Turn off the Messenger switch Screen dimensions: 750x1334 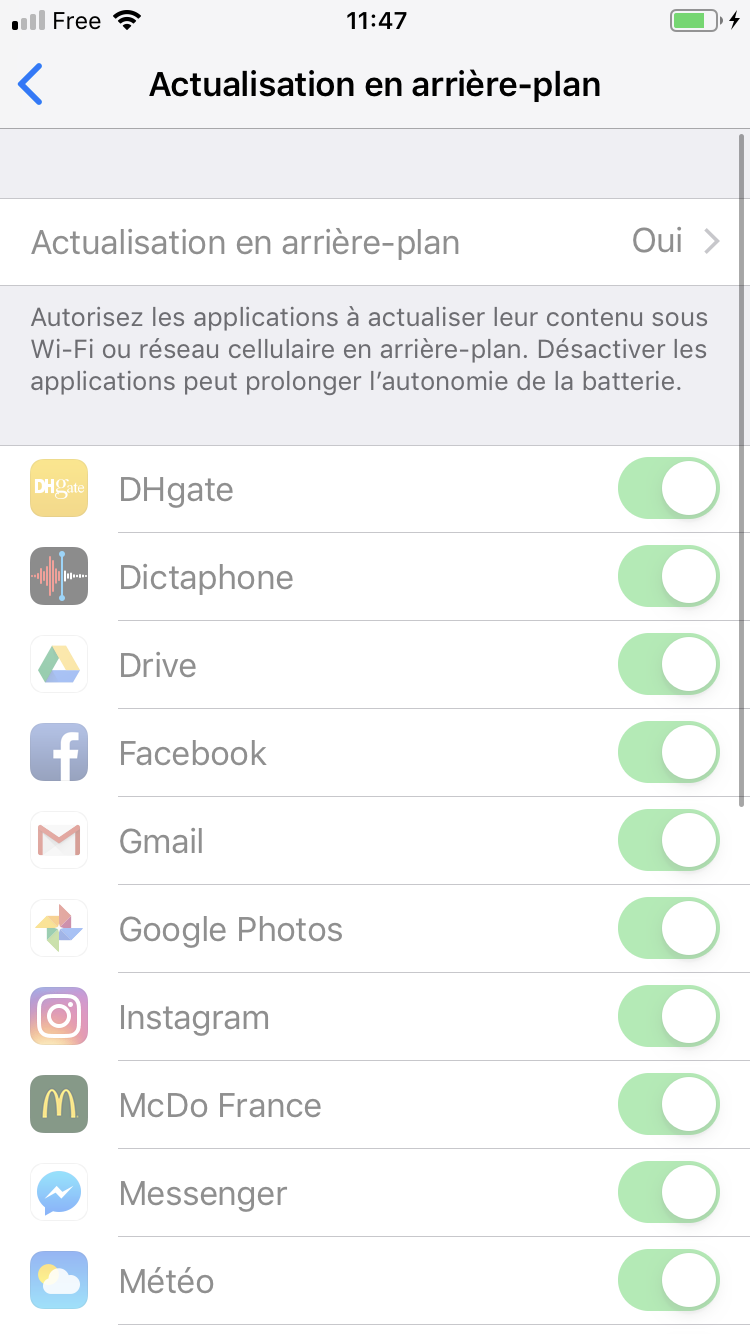click(x=668, y=1193)
